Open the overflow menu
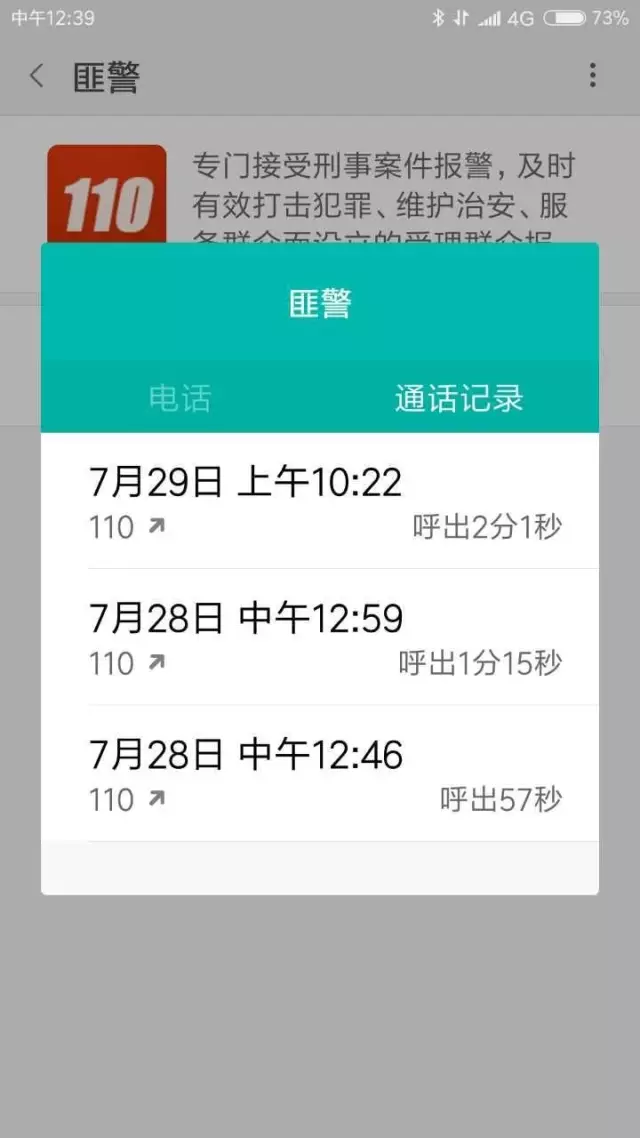The image size is (640, 1138). [592, 76]
